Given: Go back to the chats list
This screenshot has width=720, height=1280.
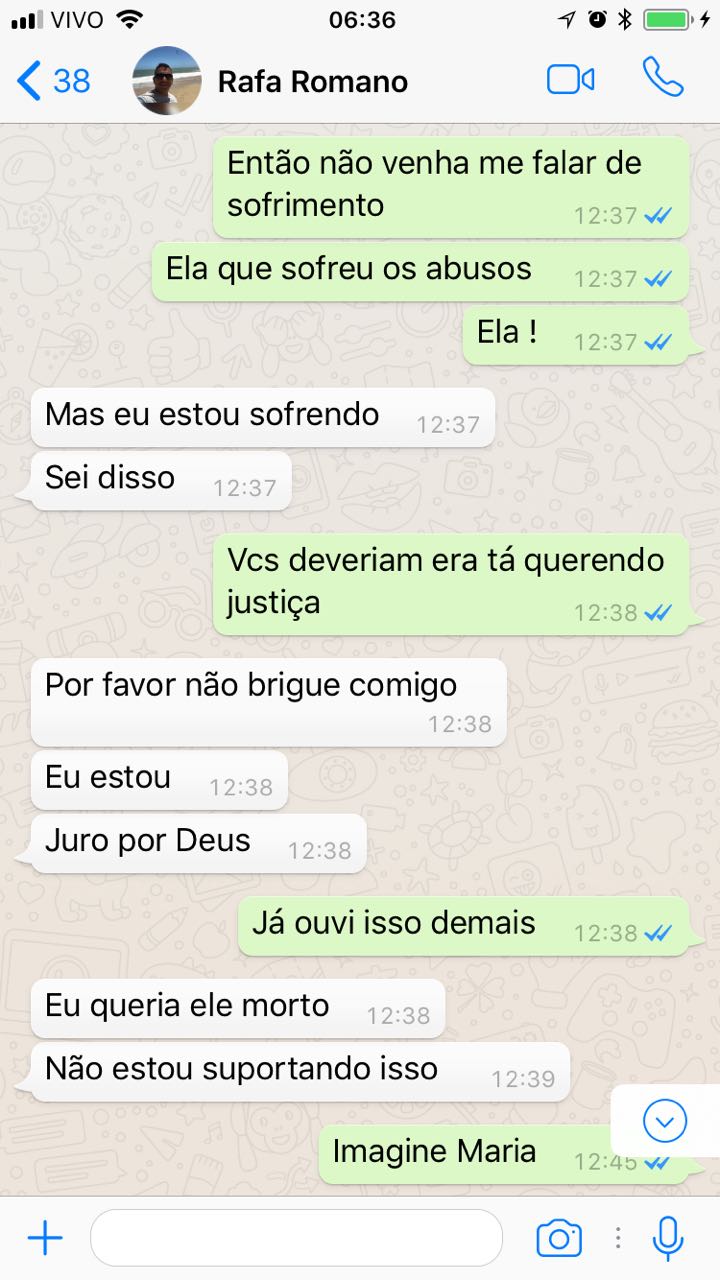Looking at the screenshot, I should click(53, 81).
